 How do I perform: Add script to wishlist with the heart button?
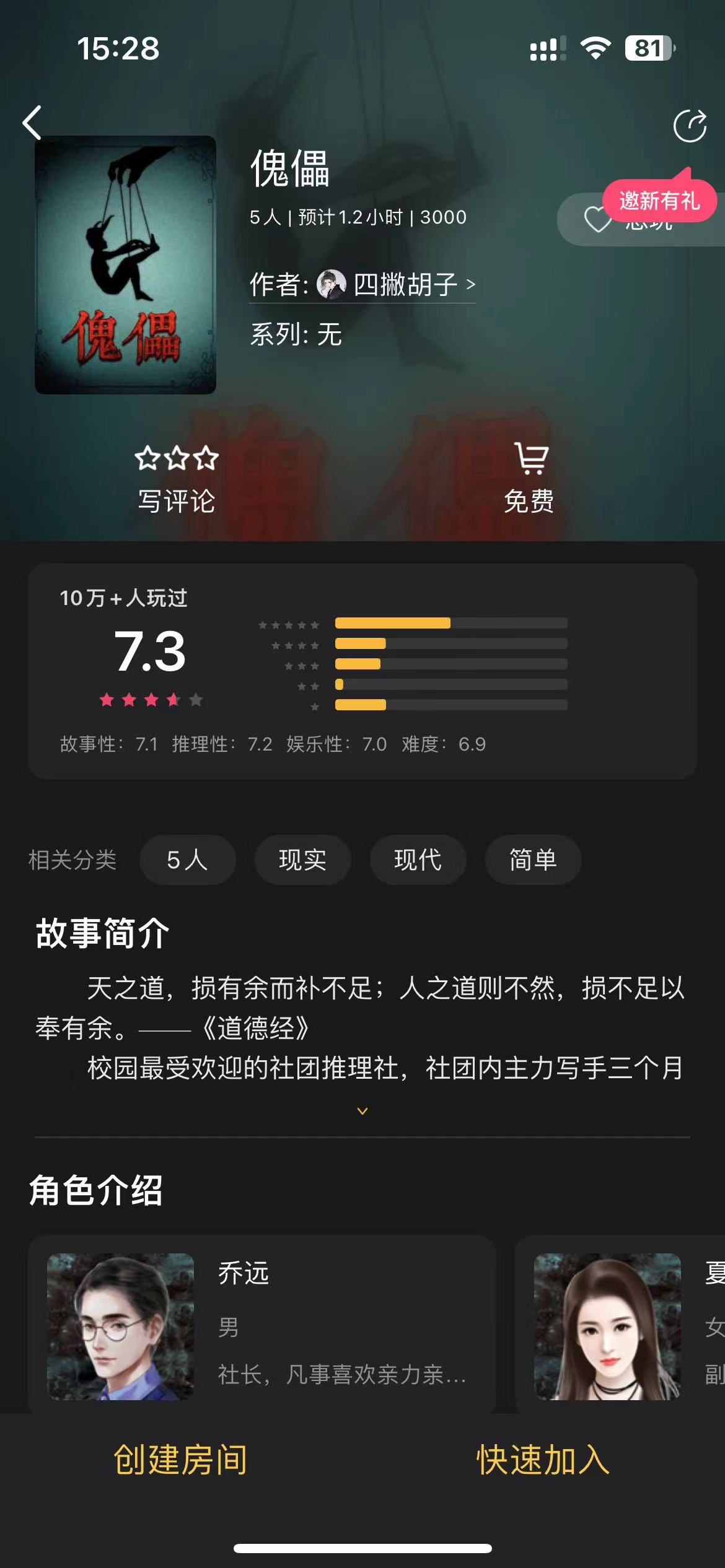[x=598, y=220]
